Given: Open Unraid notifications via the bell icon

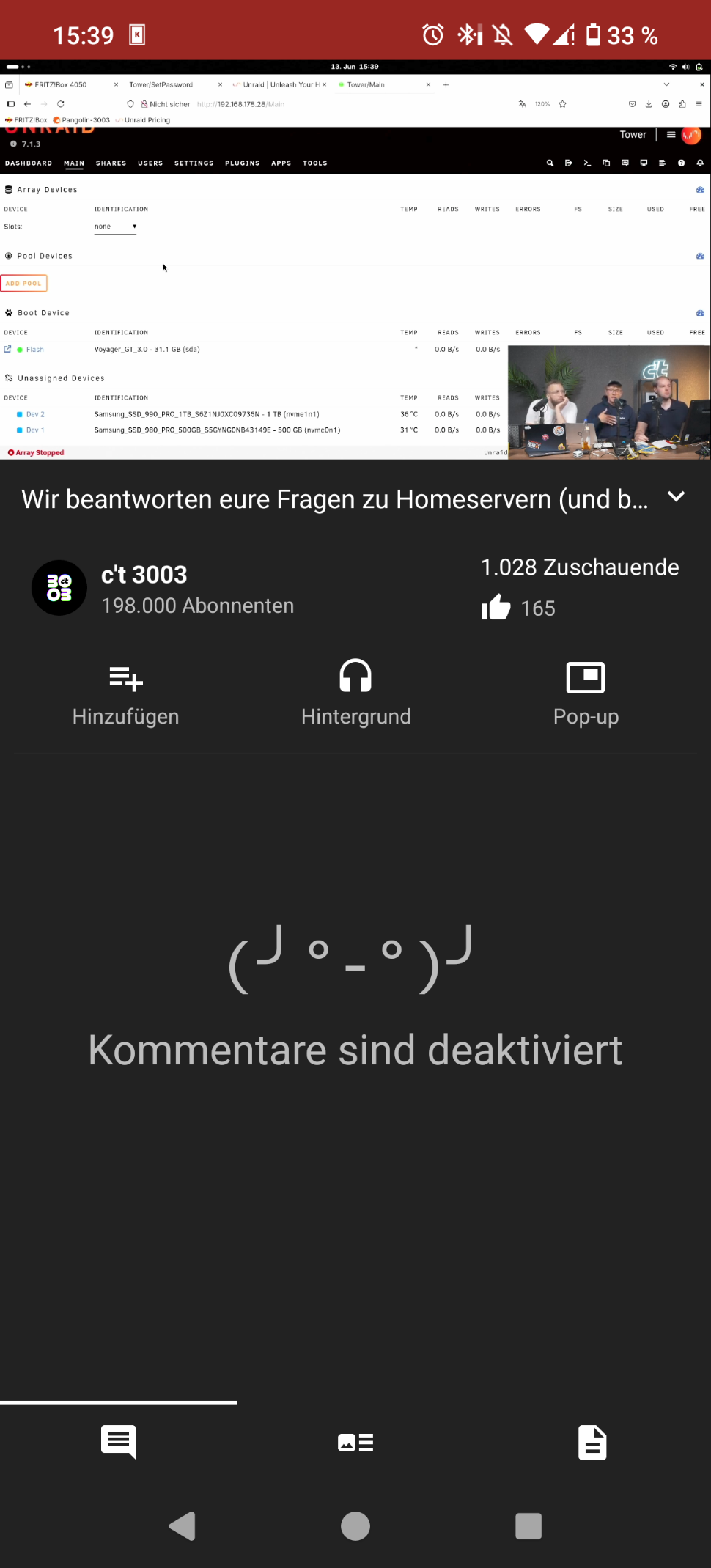Looking at the screenshot, I should coord(700,163).
